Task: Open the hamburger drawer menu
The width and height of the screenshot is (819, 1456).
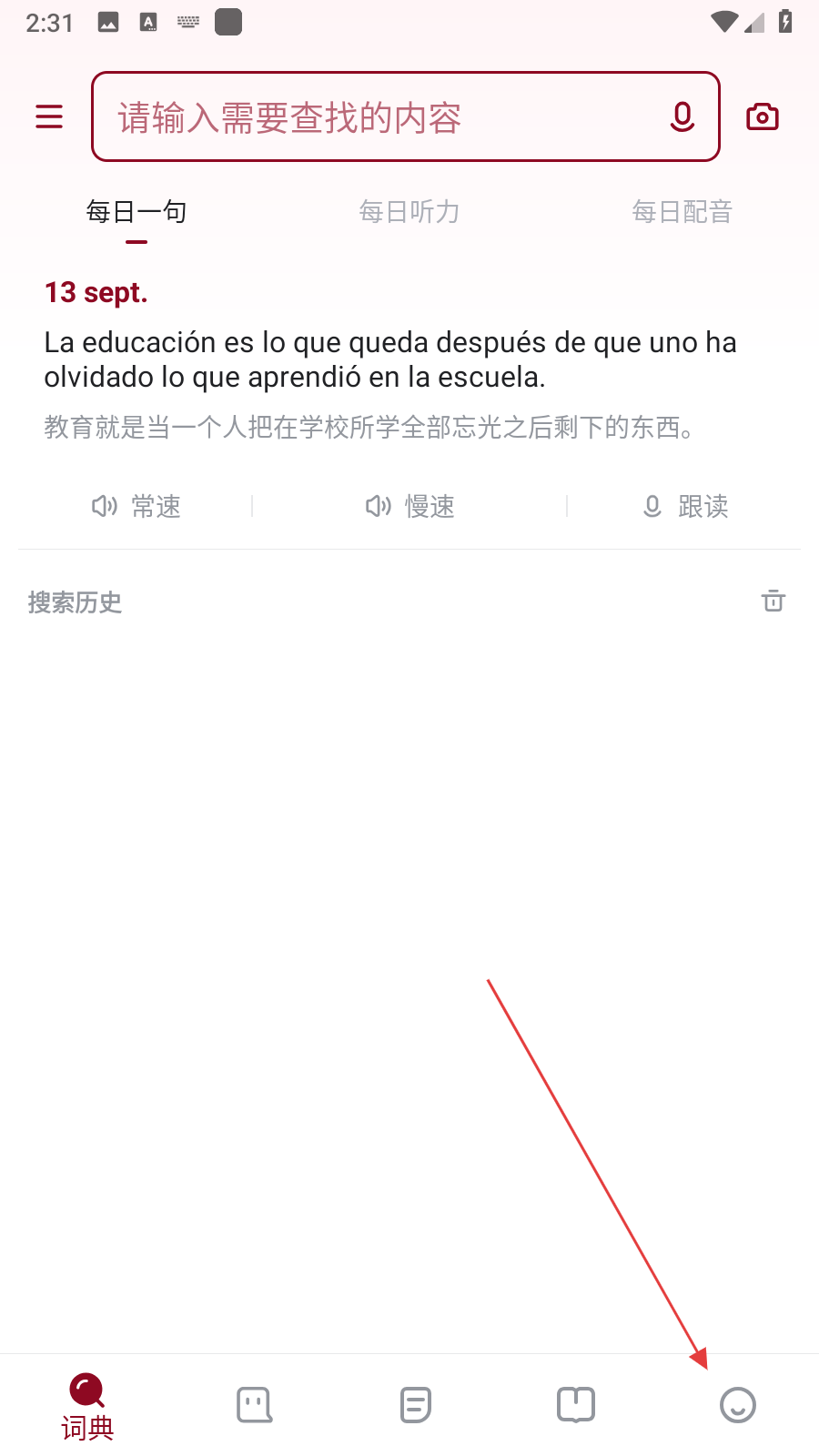Action: pos(49,116)
